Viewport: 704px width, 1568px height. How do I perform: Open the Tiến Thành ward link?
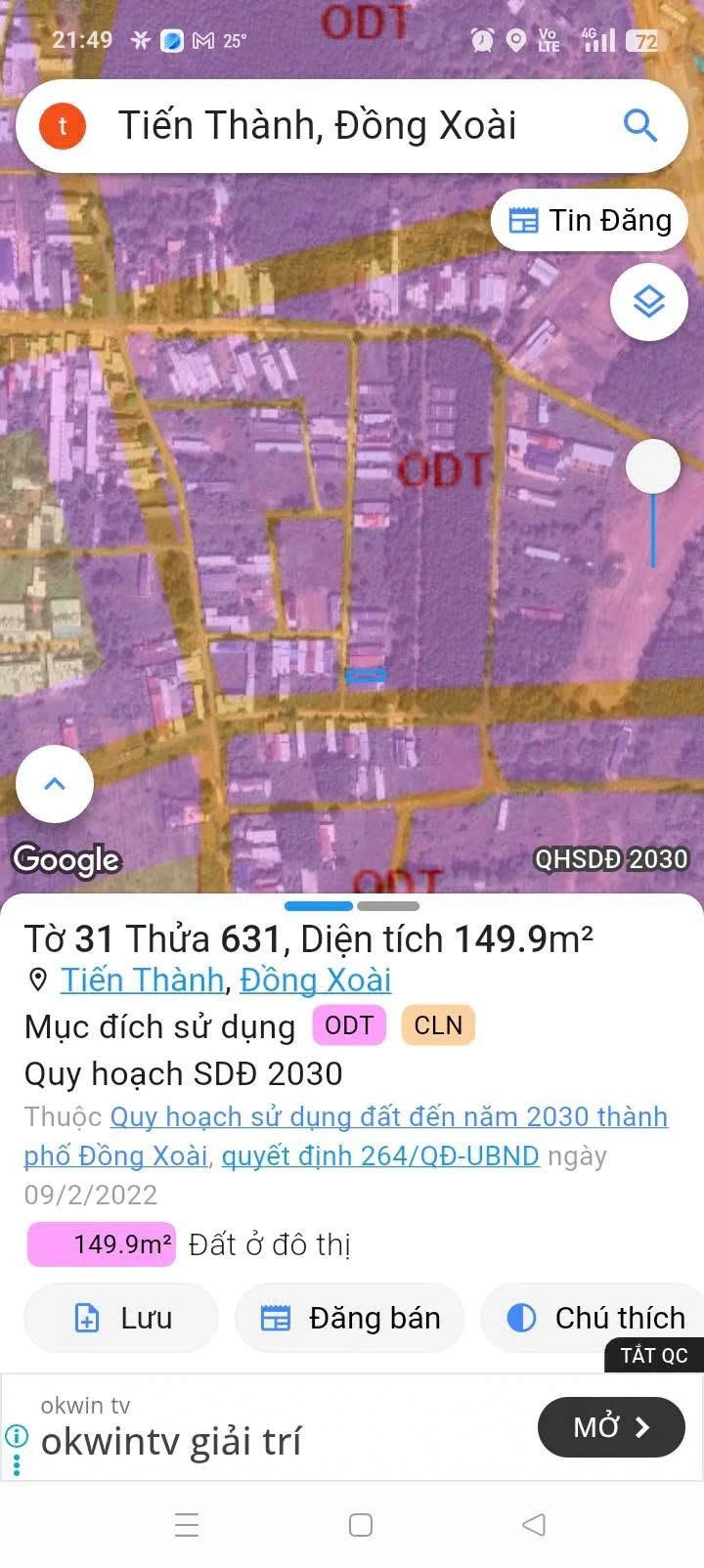(143, 980)
